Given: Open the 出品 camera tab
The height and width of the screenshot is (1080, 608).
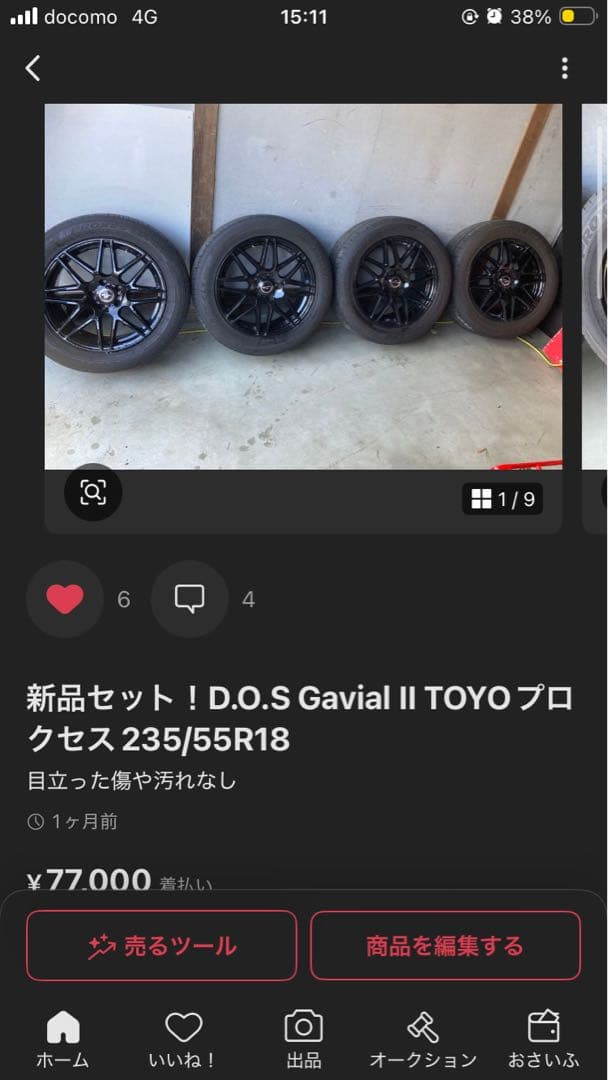Looking at the screenshot, I should coord(303,1040).
